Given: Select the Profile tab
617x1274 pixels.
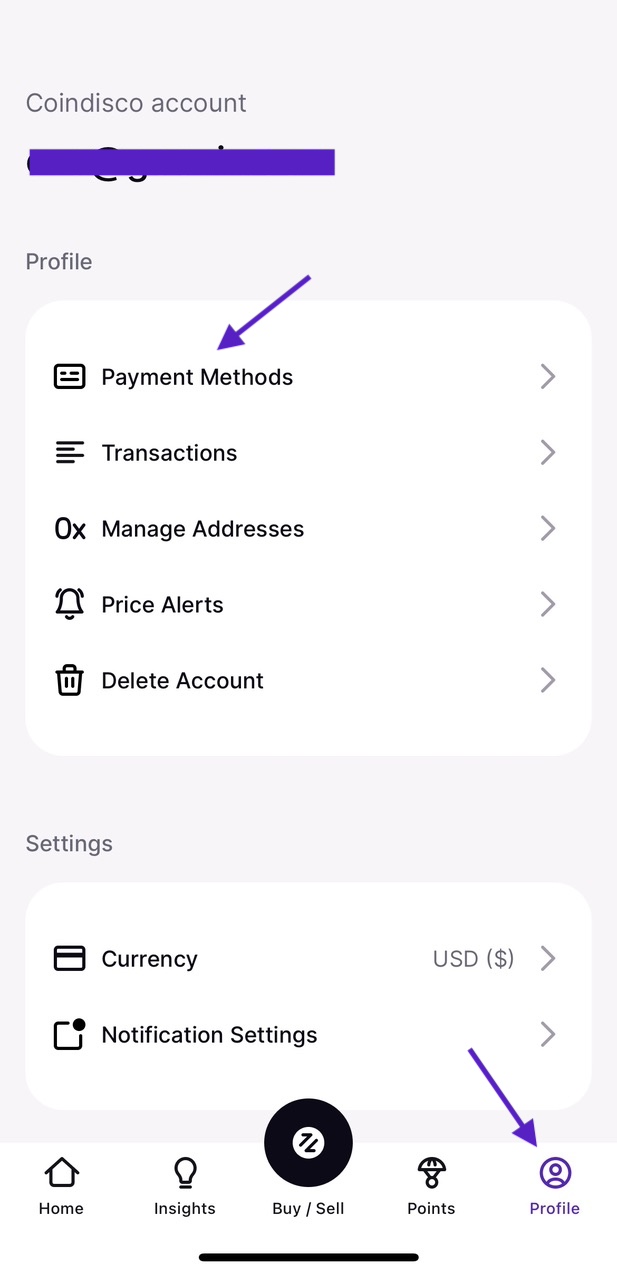Looking at the screenshot, I should point(555,1187).
